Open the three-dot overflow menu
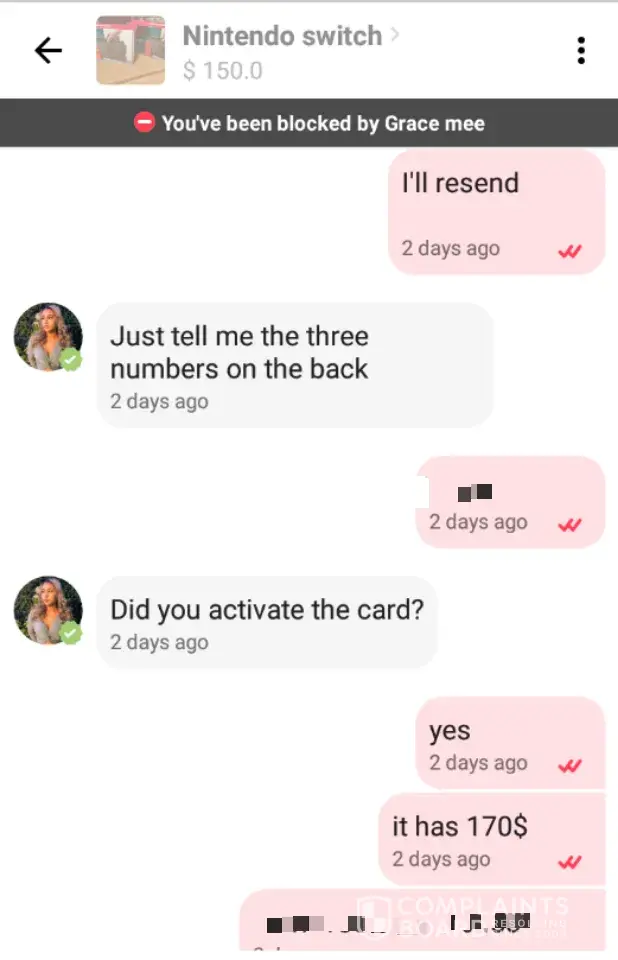618x960 pixels. pos(581,50)
